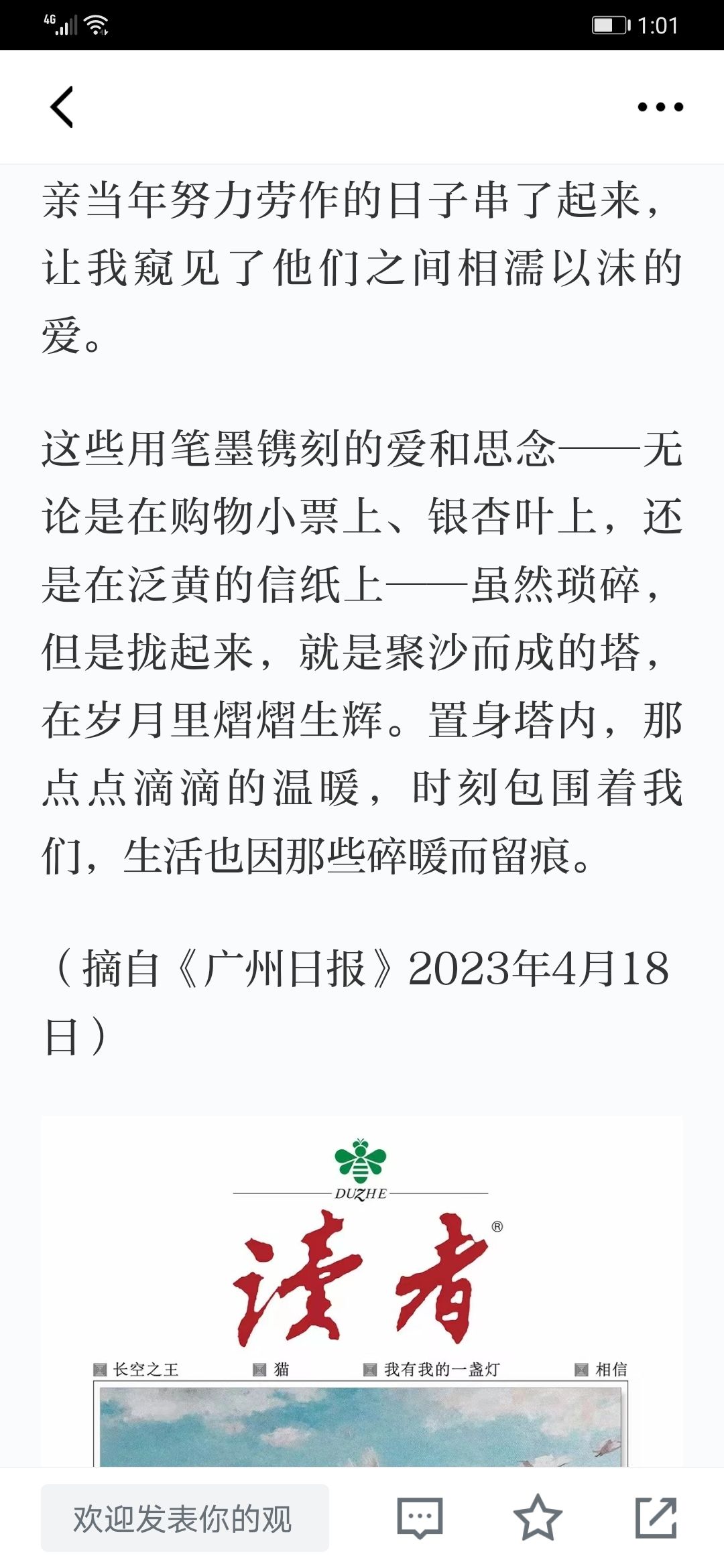Tap the comment field to write your opinion
This screenshot has width=724, height=1568.
tap(185, 1518)
